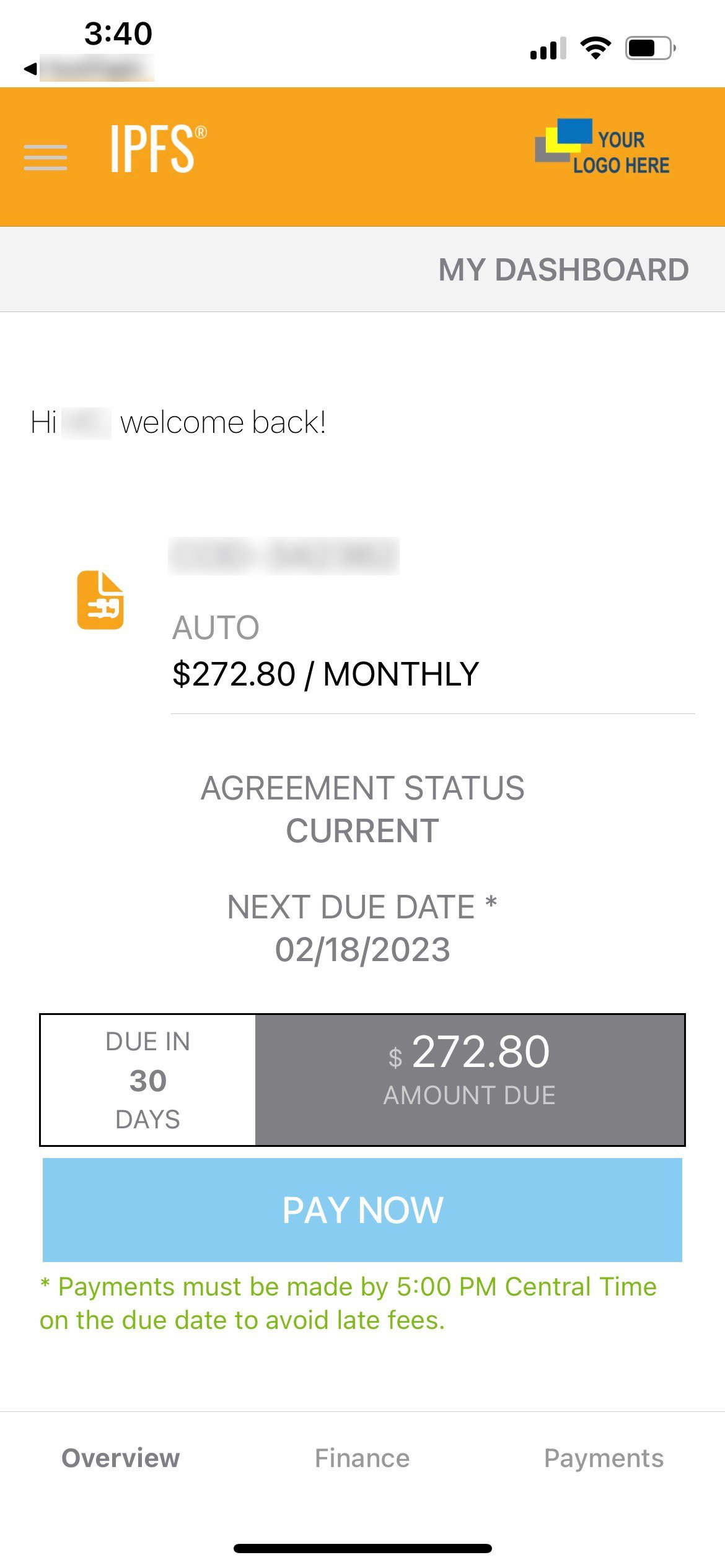
Task: Click the NEXT DUE DATE 02/18/2023 text
Action: tap(362, 927)
